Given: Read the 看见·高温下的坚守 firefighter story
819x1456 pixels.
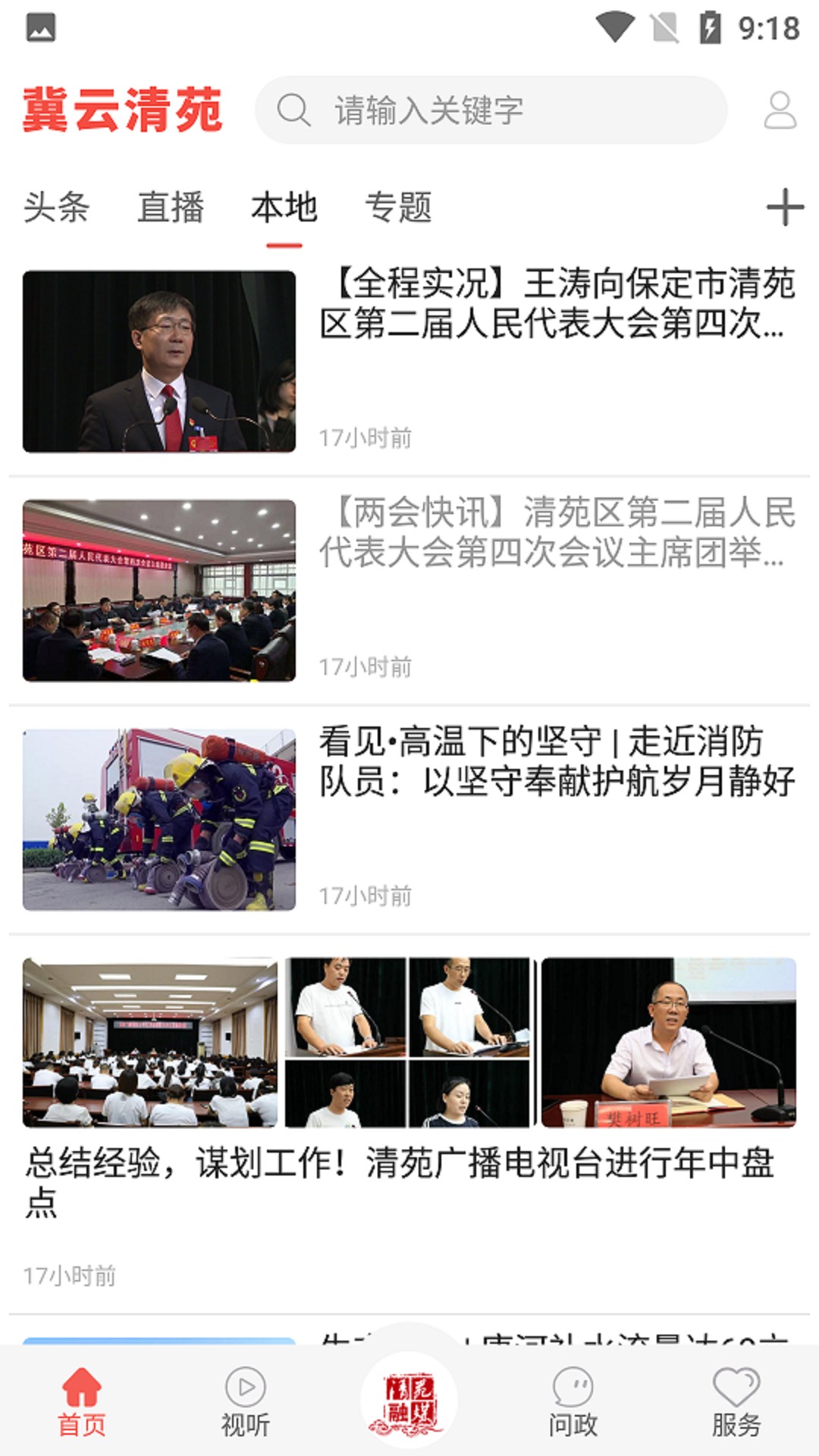Looking at the screenshot, I should pyautogui.click(x=557, y=762).
